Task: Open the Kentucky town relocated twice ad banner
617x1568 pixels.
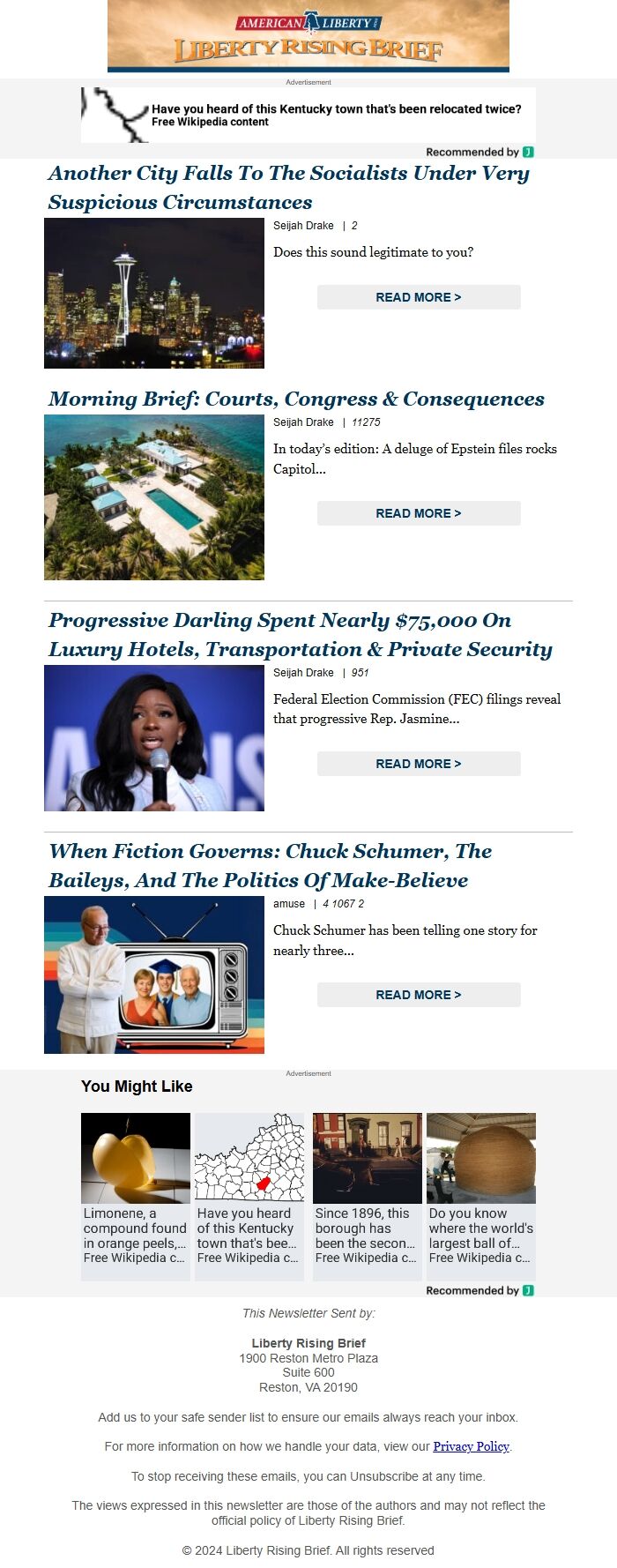Action: coord(308,115)
